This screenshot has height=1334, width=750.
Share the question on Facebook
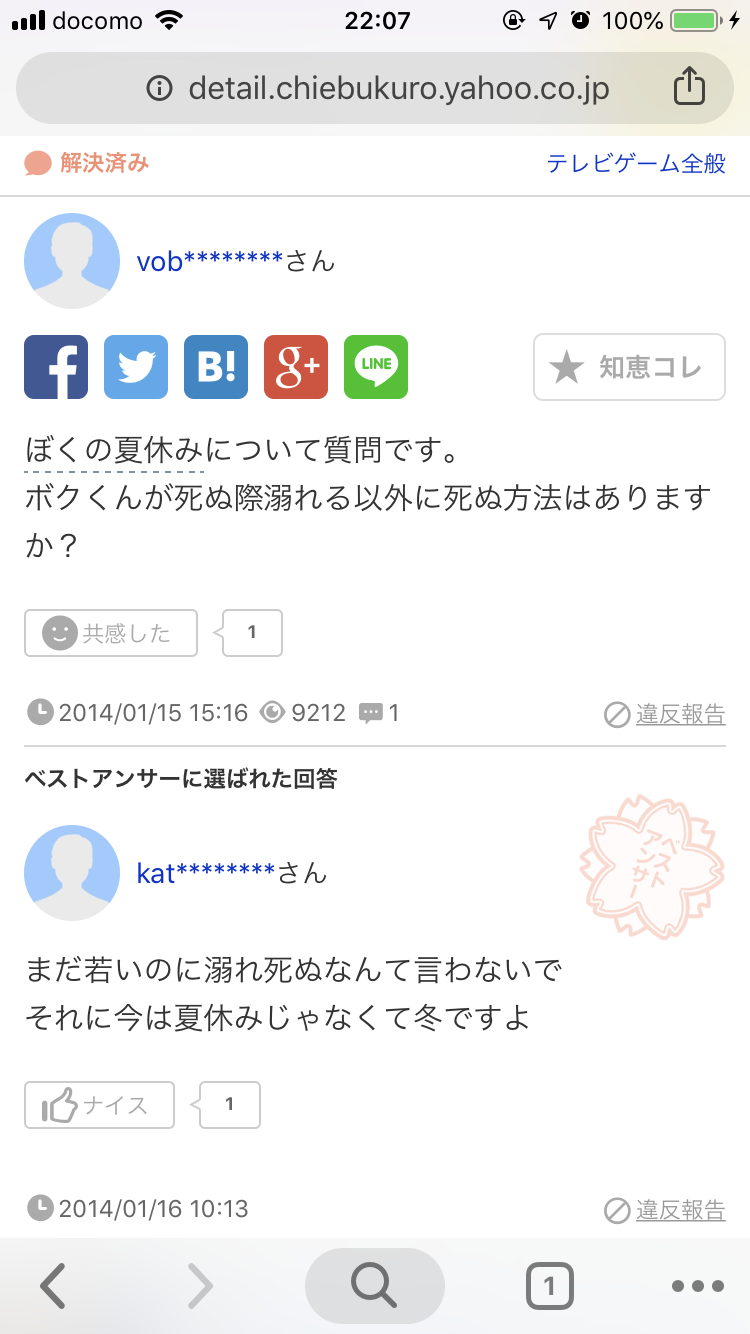click(56, 367)
